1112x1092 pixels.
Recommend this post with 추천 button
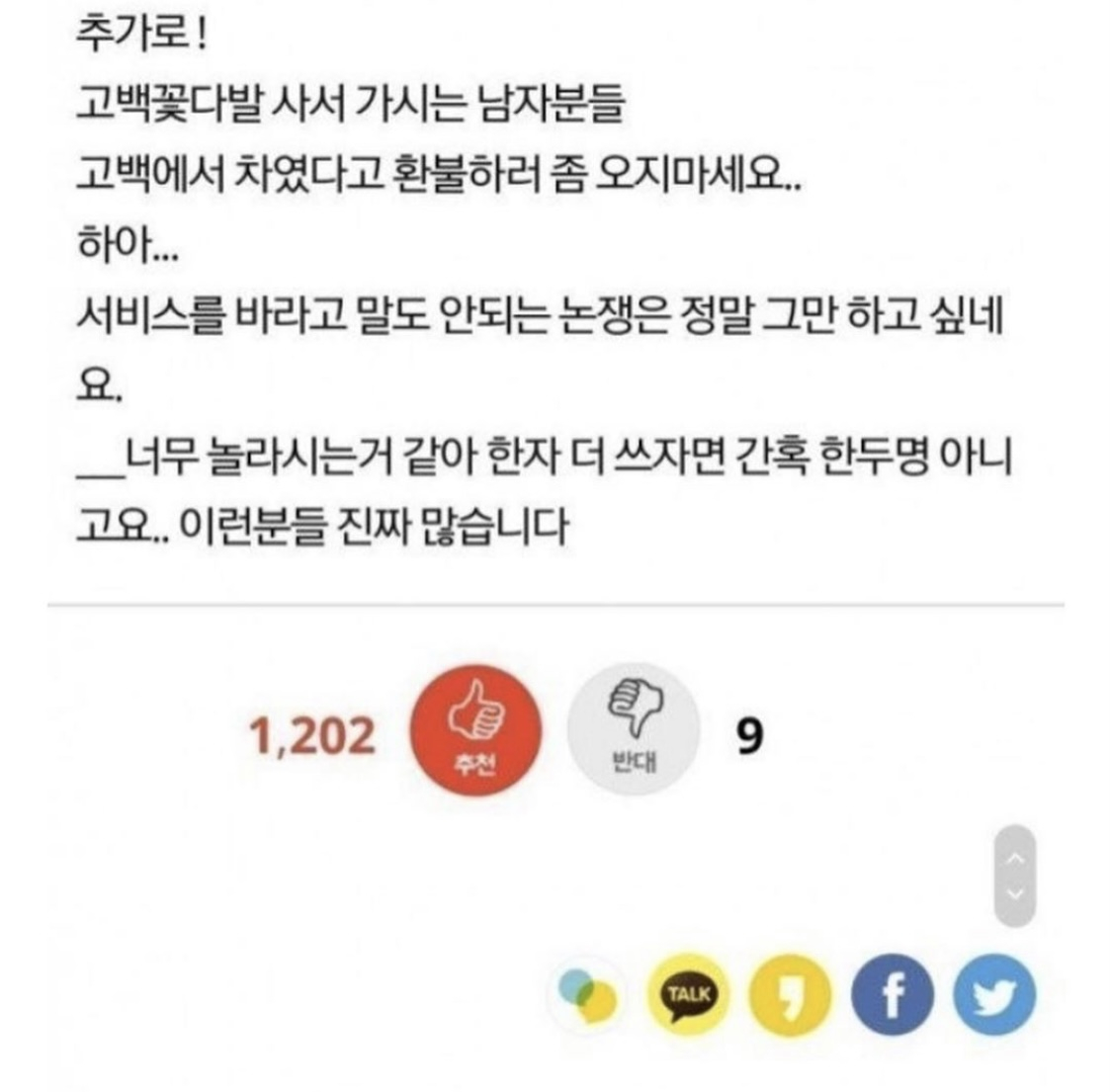coord(475,731)
